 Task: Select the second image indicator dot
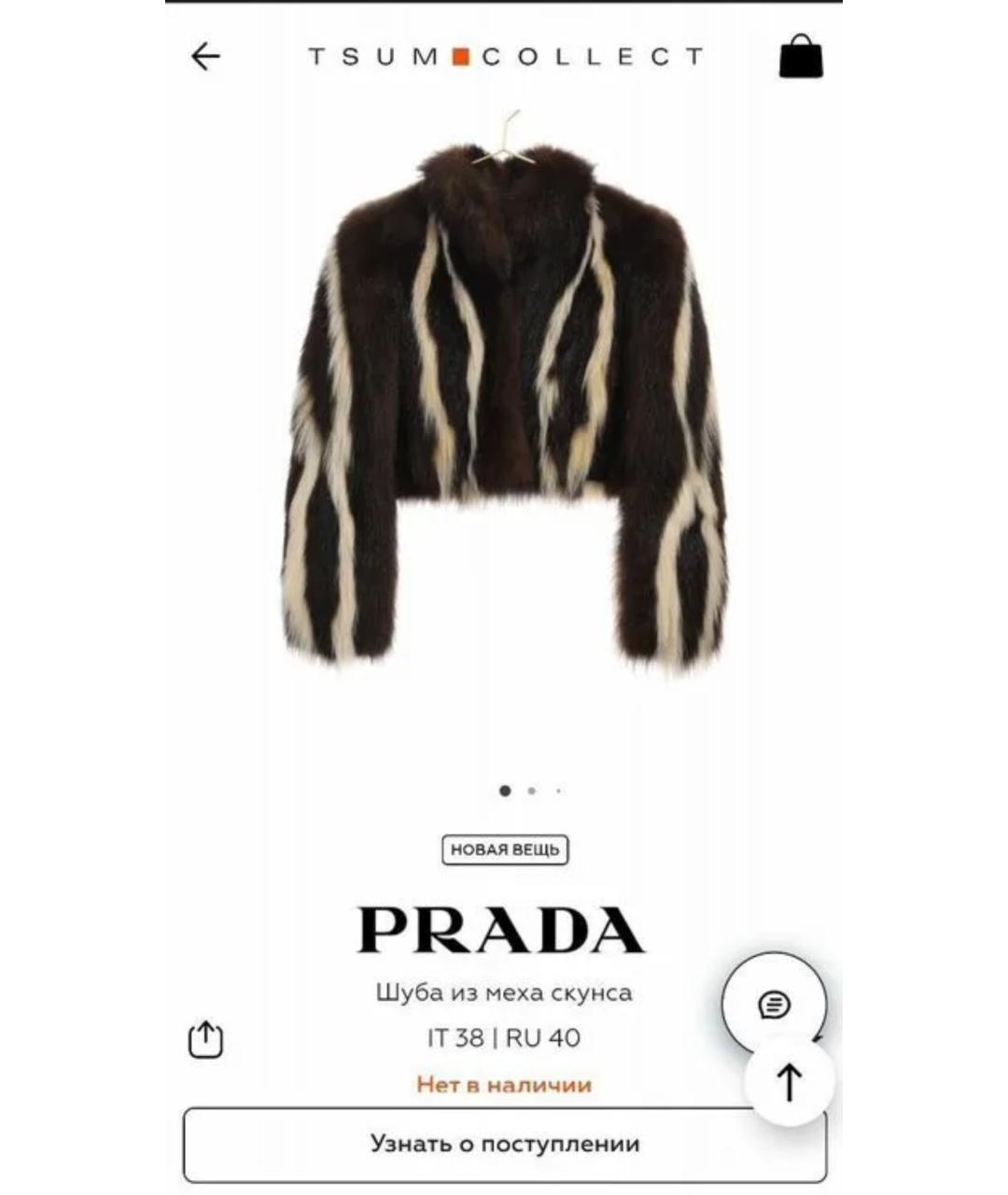(531, 791)
